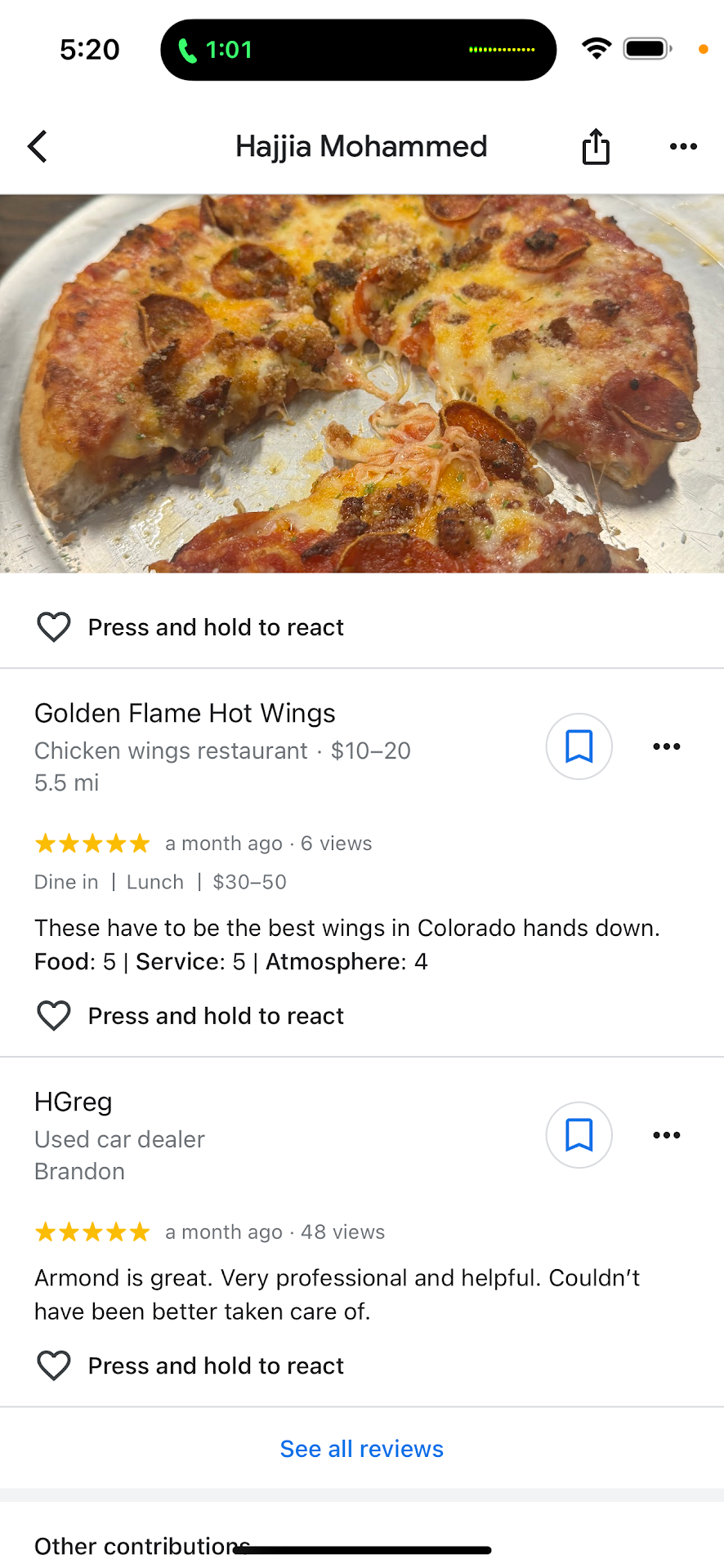Bookmark the HGreg used car dealer
This screenshot has width=724, height=1568.
pyautogui.click(x=579, y=1135)
